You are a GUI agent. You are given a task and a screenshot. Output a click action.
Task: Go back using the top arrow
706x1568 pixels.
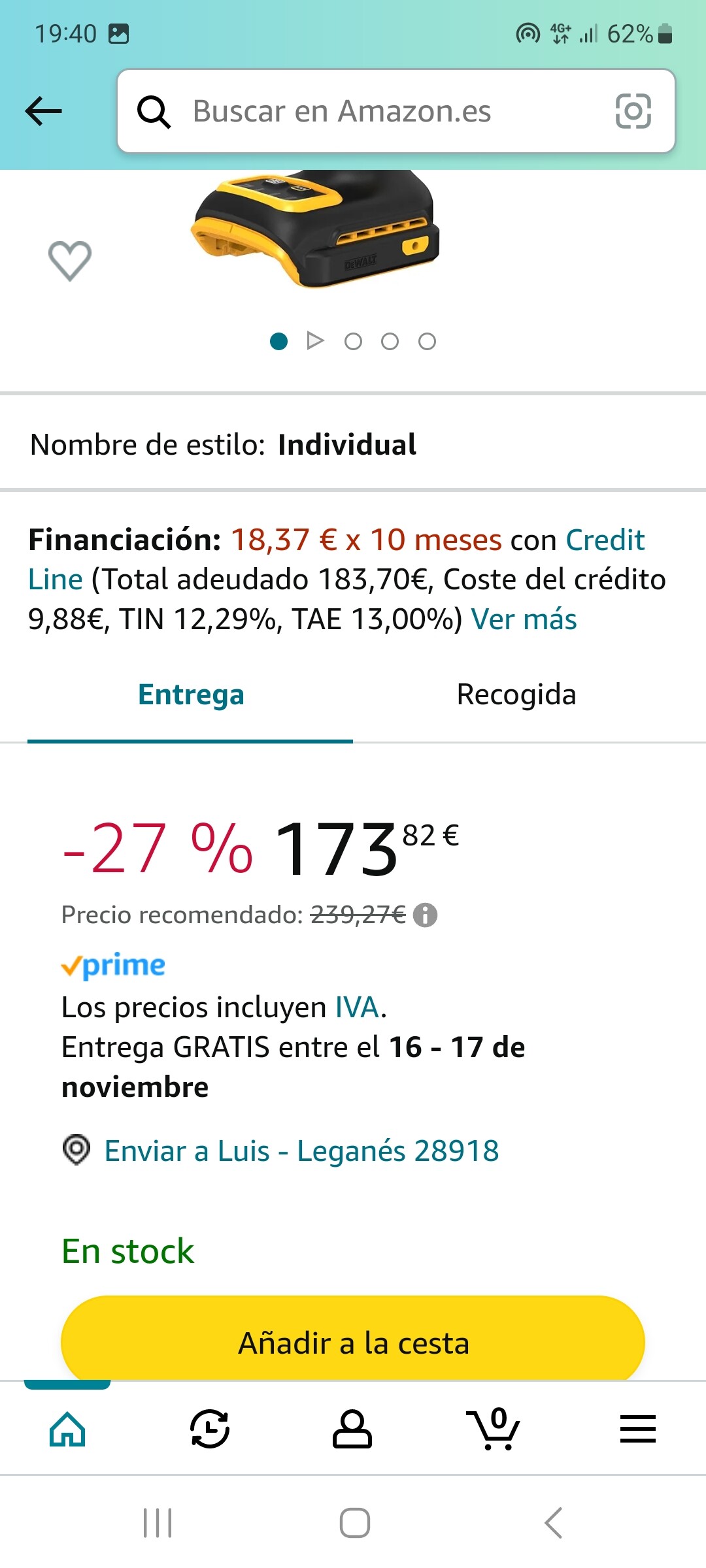pyautogui.click(x=44, y=111)
